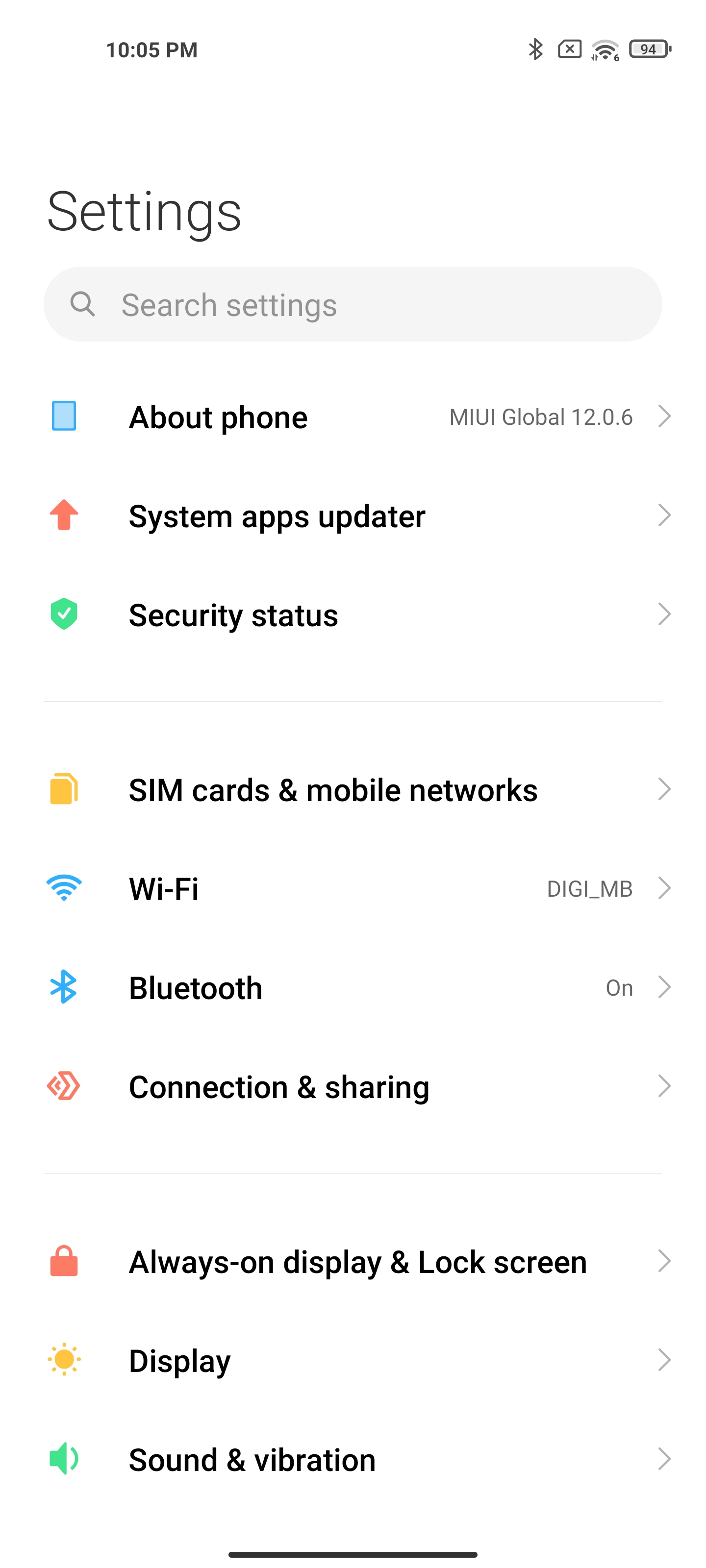View Security status

click(x=353, y=615)
